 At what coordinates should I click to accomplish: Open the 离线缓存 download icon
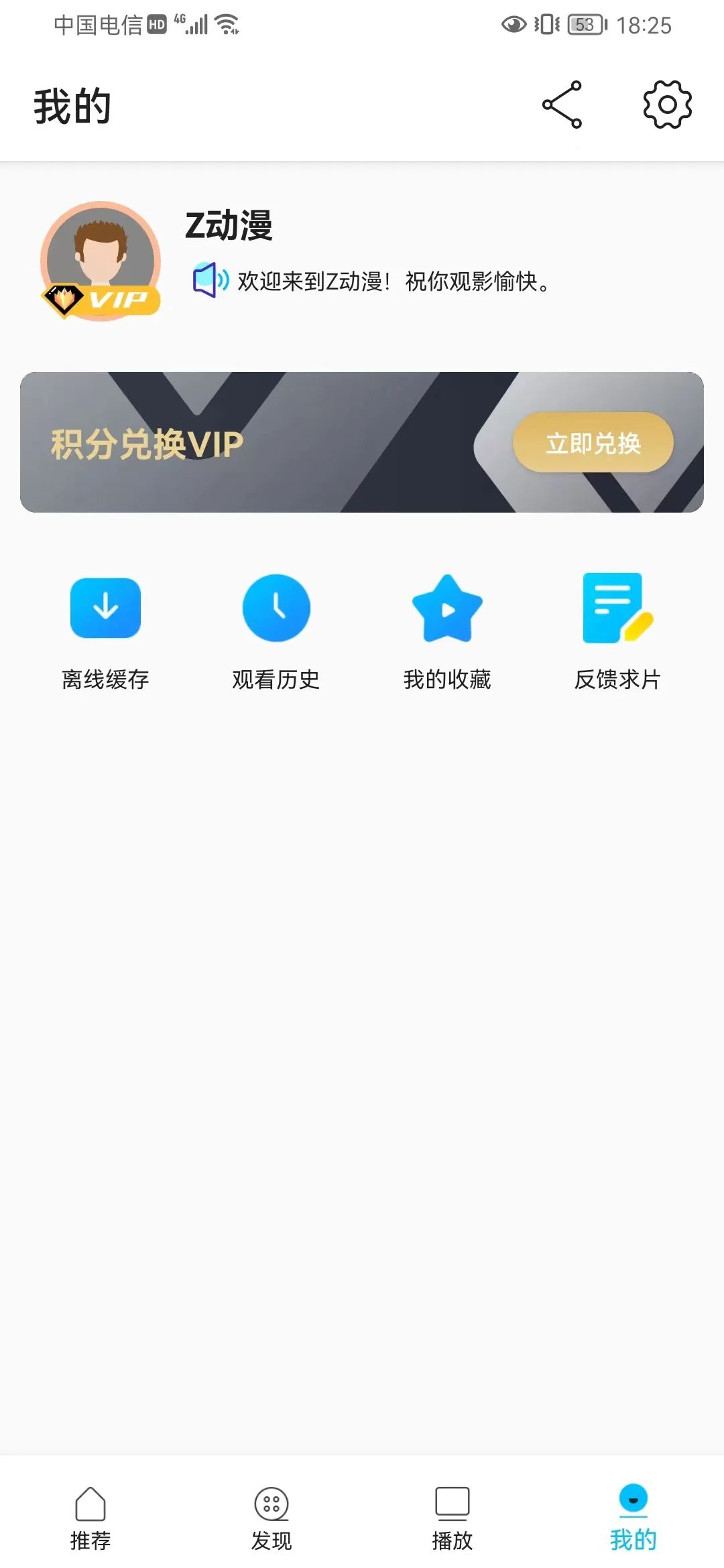(104, 607)
